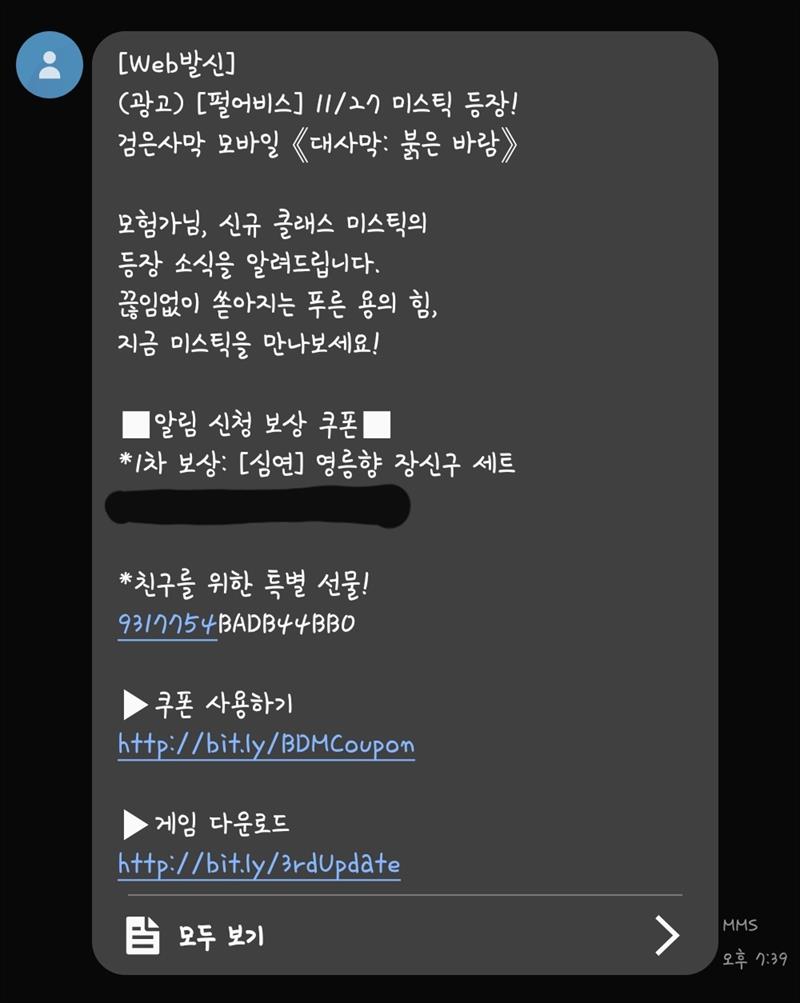Tap the underlined number 9317754

(x=167, y=624)
